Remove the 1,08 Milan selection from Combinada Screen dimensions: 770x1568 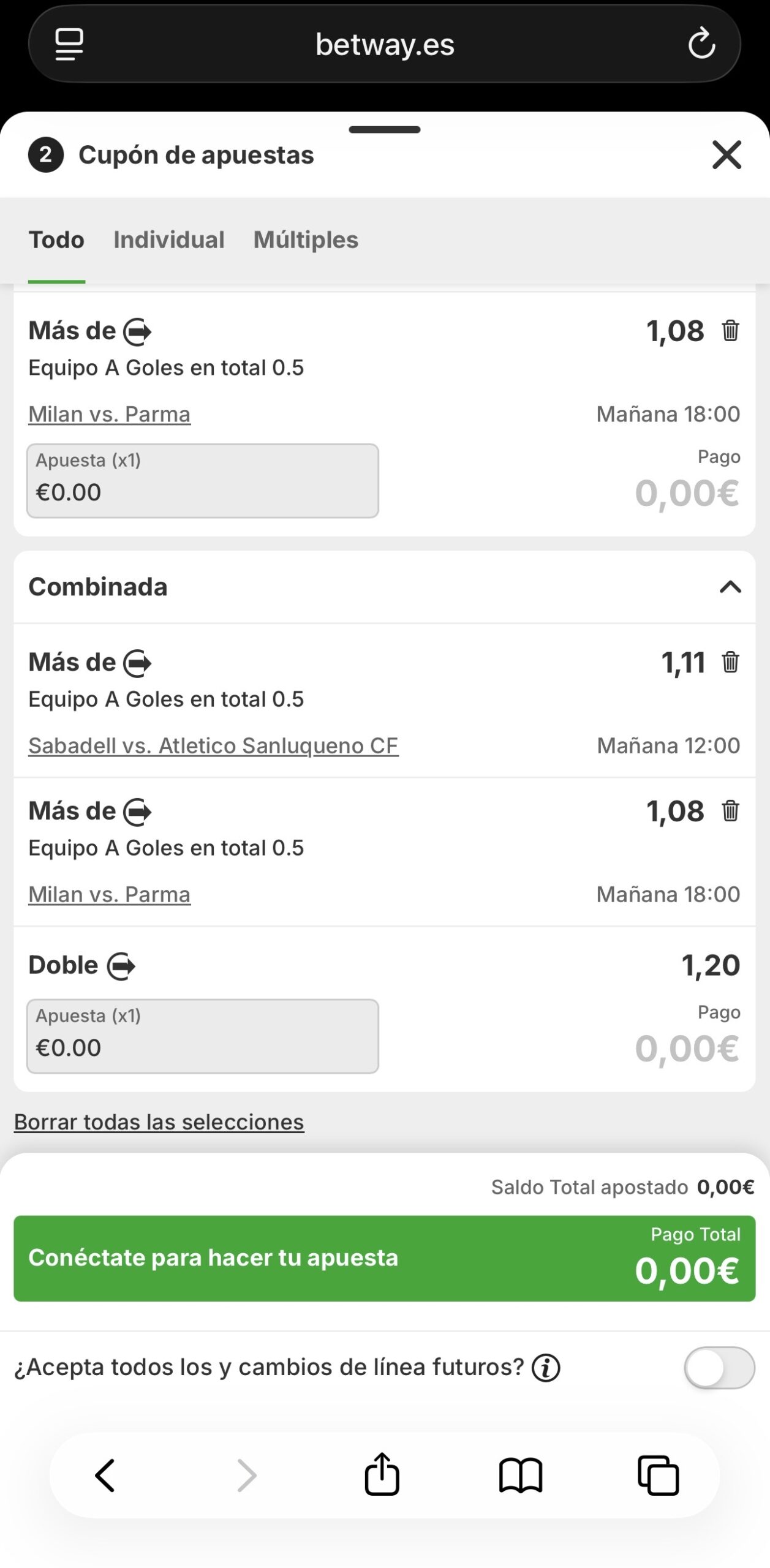click(x=730, y=811)
